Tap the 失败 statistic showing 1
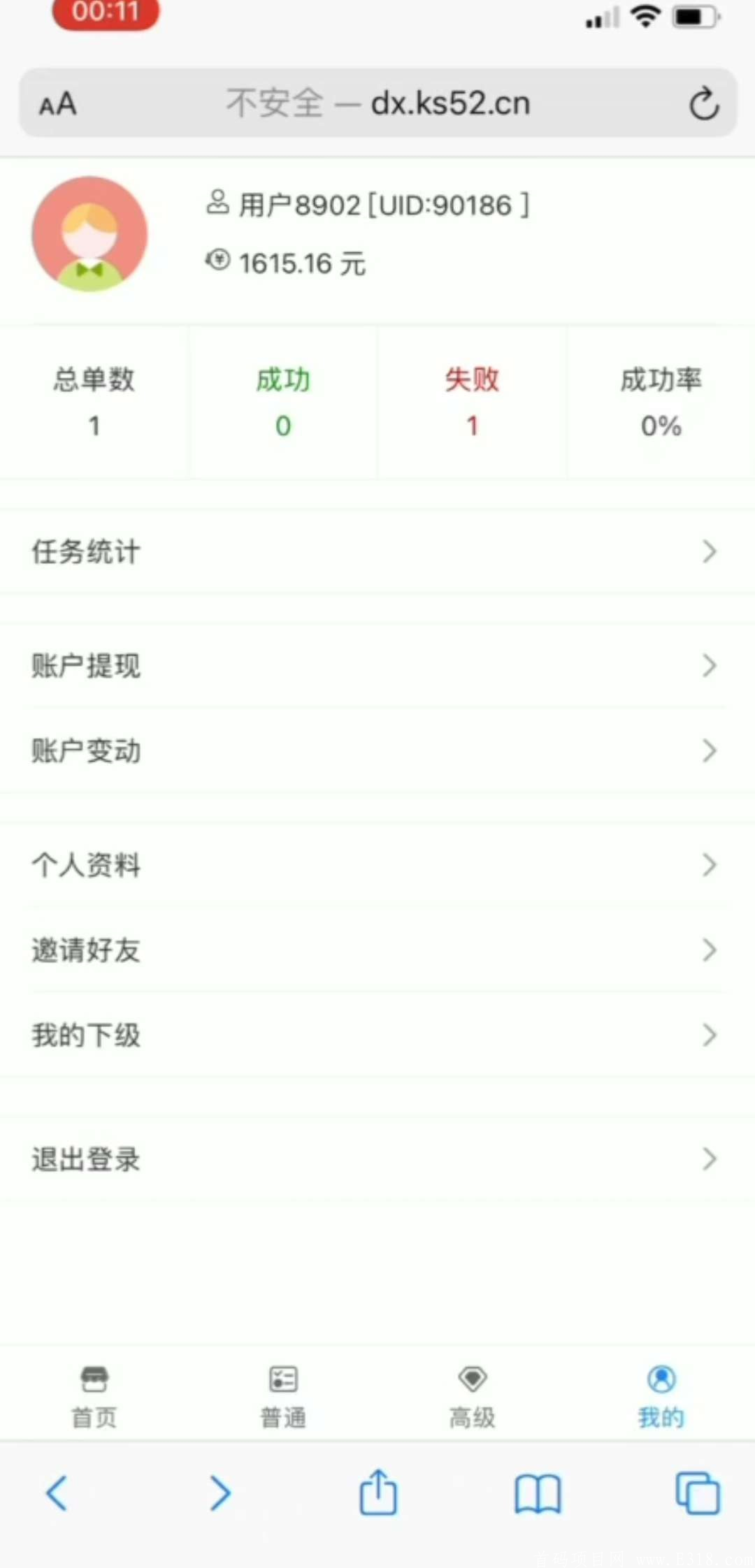 [x=471, y=402]
